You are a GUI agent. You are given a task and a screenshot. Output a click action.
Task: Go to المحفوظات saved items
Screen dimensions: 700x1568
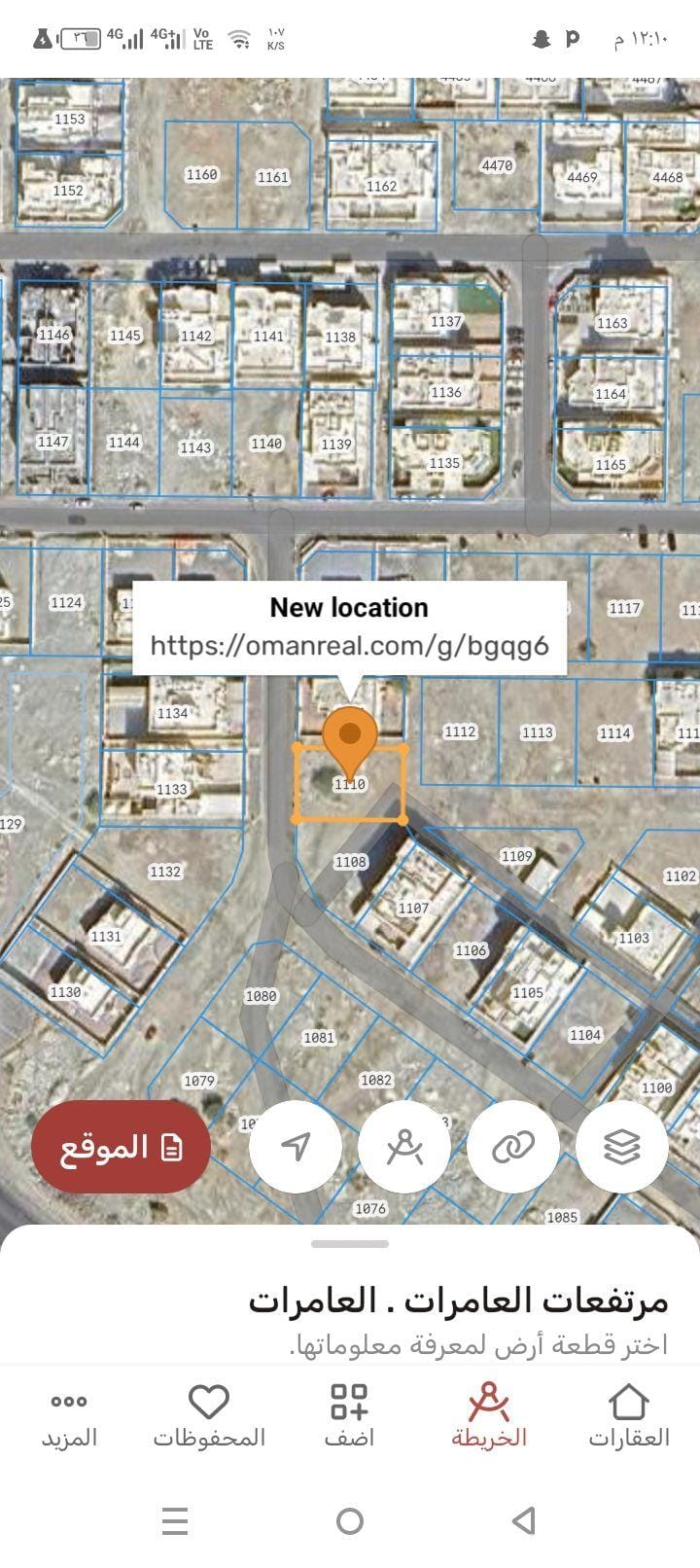coord(209,1416)
